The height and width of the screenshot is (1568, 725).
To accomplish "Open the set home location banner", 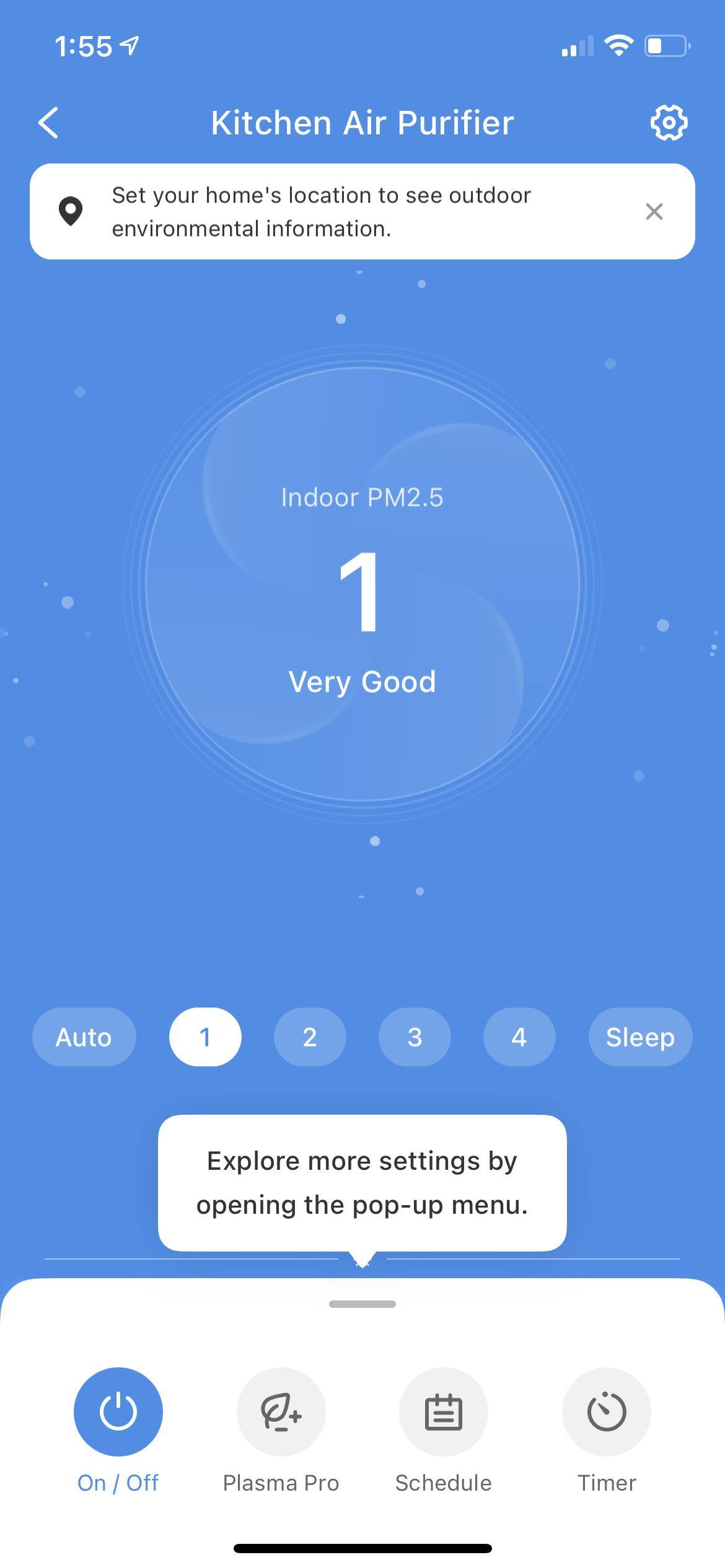I will 322,212.
